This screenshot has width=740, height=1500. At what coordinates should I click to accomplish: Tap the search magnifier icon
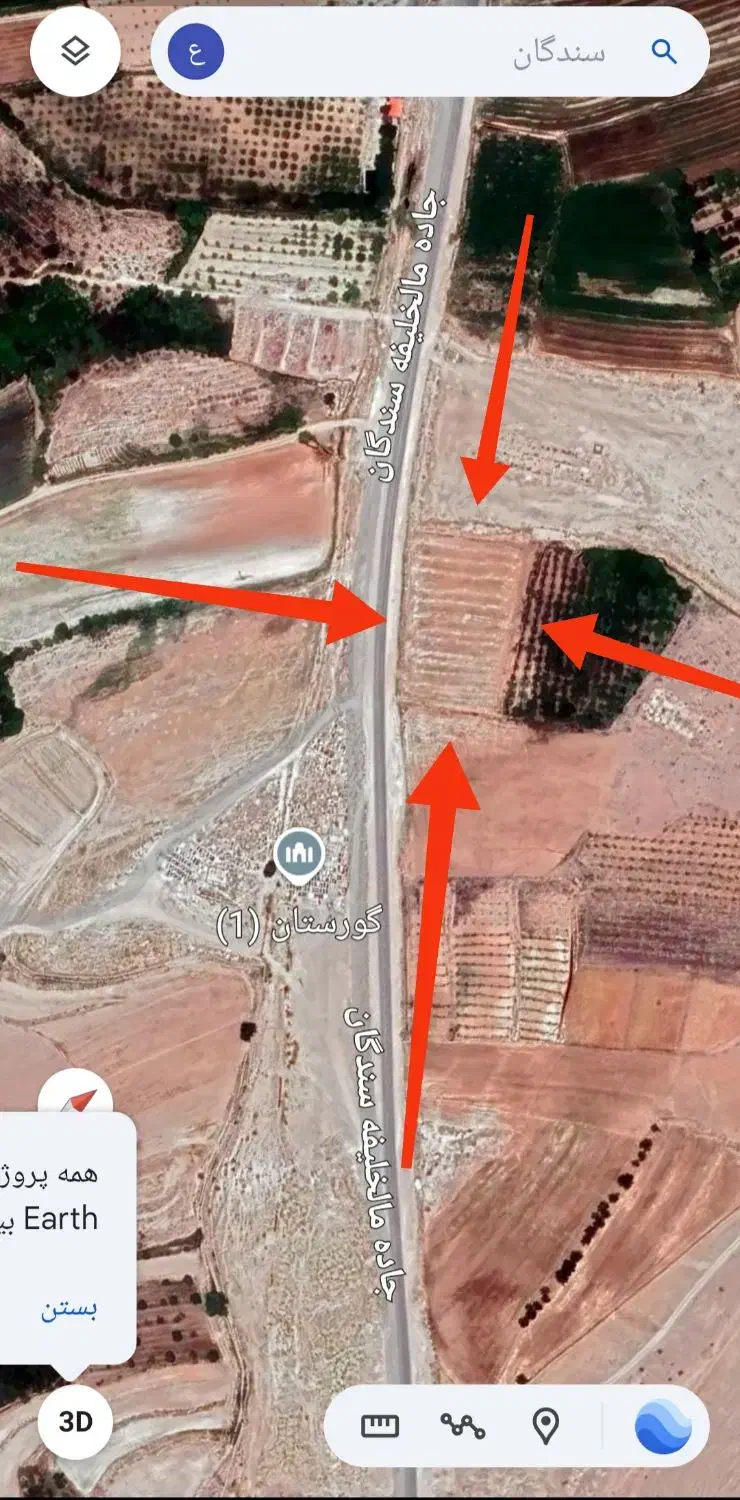point(664,52)
